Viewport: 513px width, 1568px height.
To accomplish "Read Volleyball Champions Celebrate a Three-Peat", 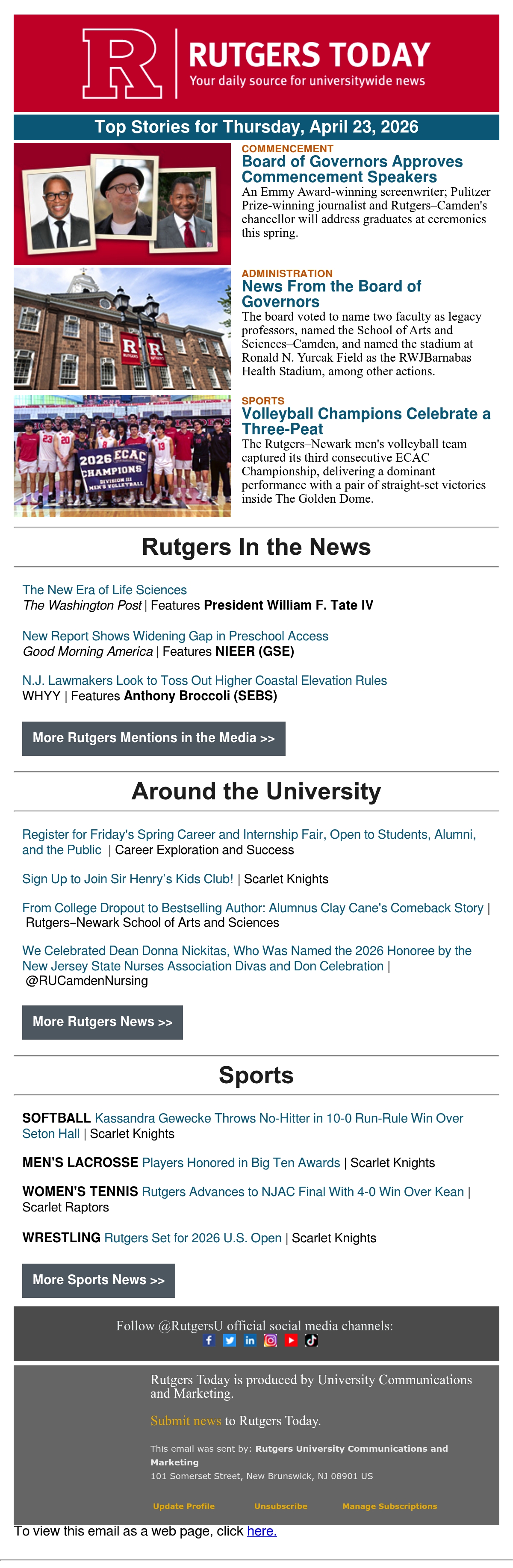I will coord(366,421).
